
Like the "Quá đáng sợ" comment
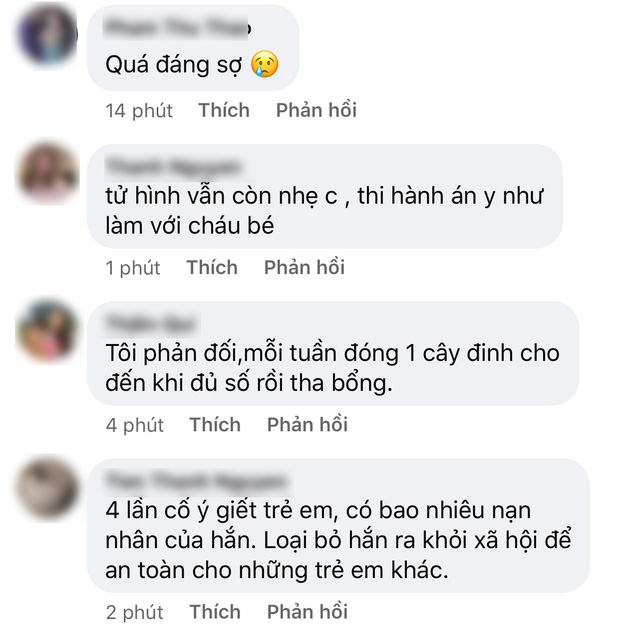pos(223,110)
